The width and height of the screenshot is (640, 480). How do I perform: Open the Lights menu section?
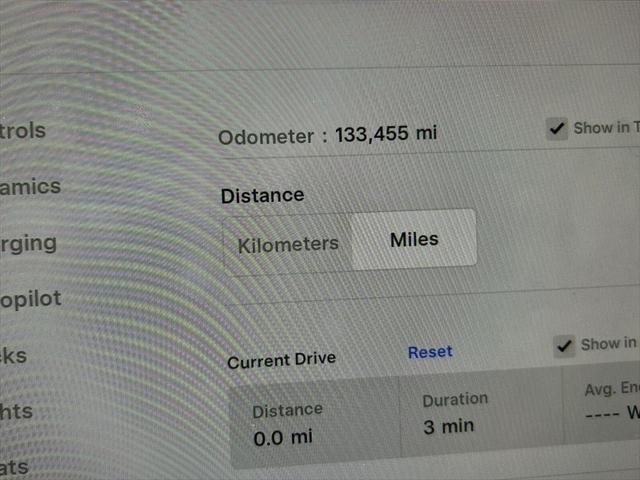coord(17,411)
